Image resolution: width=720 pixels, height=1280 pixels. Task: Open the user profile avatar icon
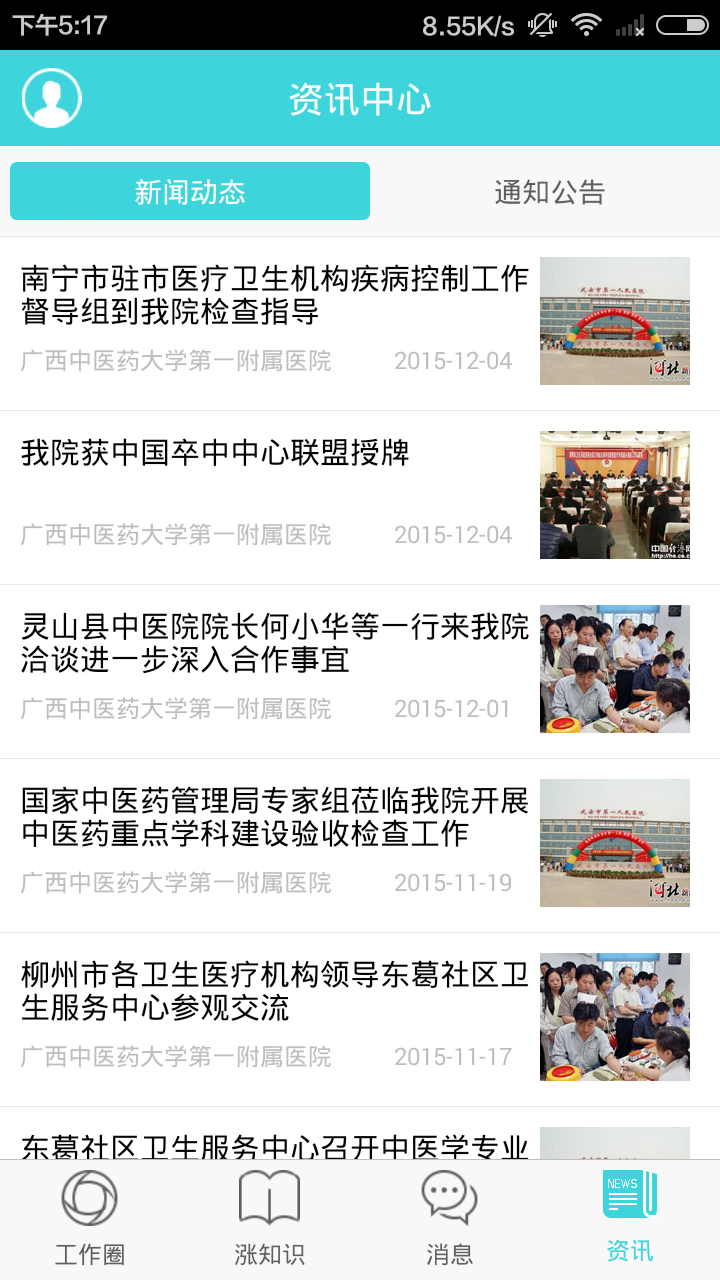point(51,98)
